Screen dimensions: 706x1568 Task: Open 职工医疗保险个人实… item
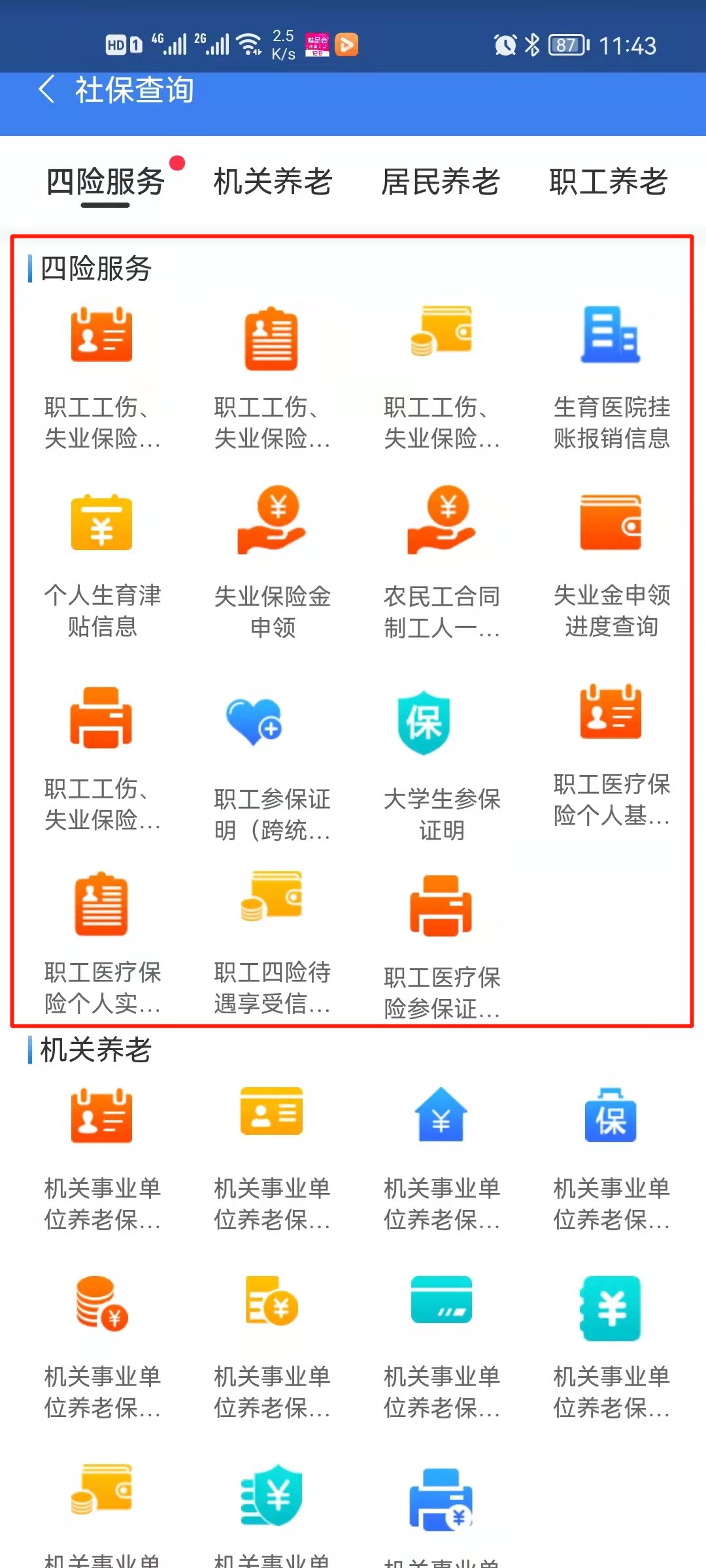[102, 941]
